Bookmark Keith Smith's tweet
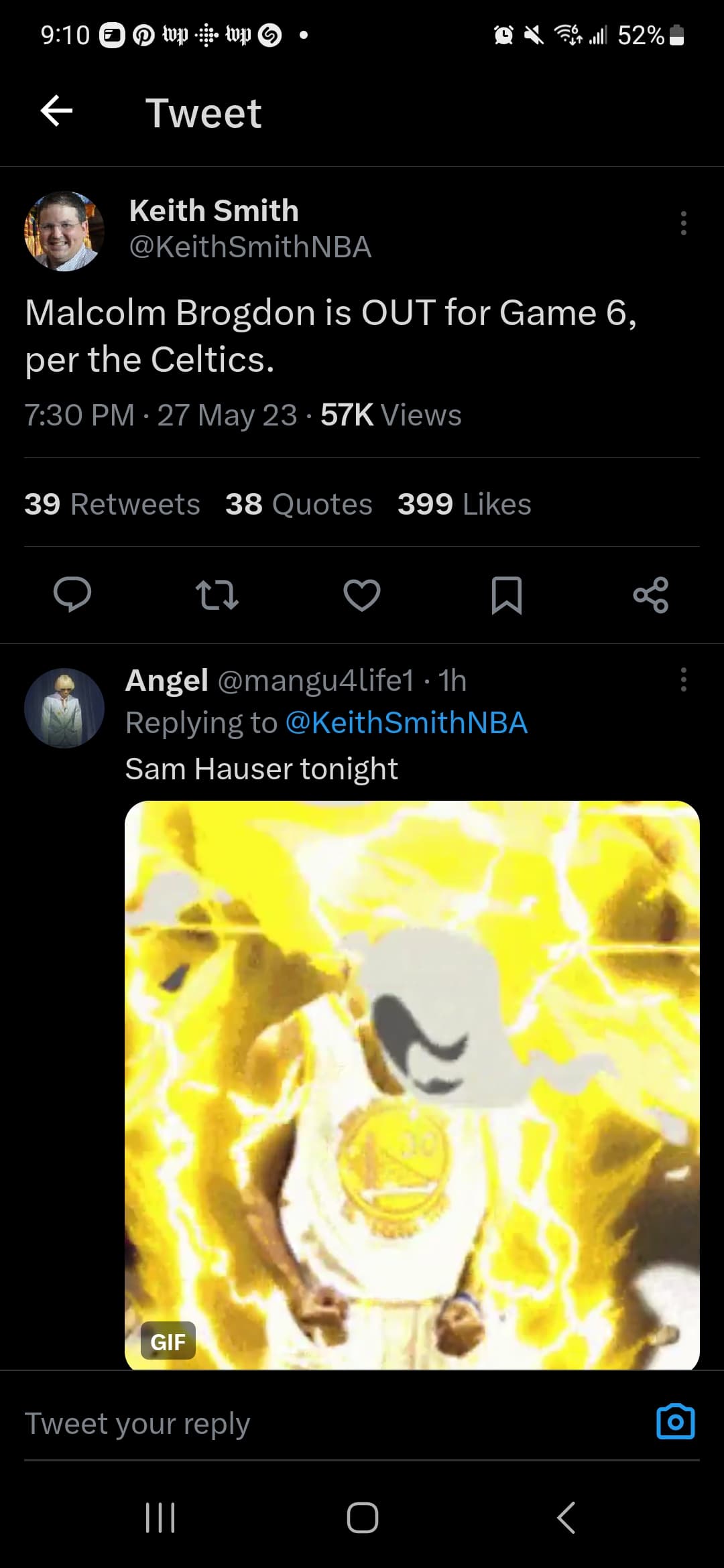 (507, 594)
